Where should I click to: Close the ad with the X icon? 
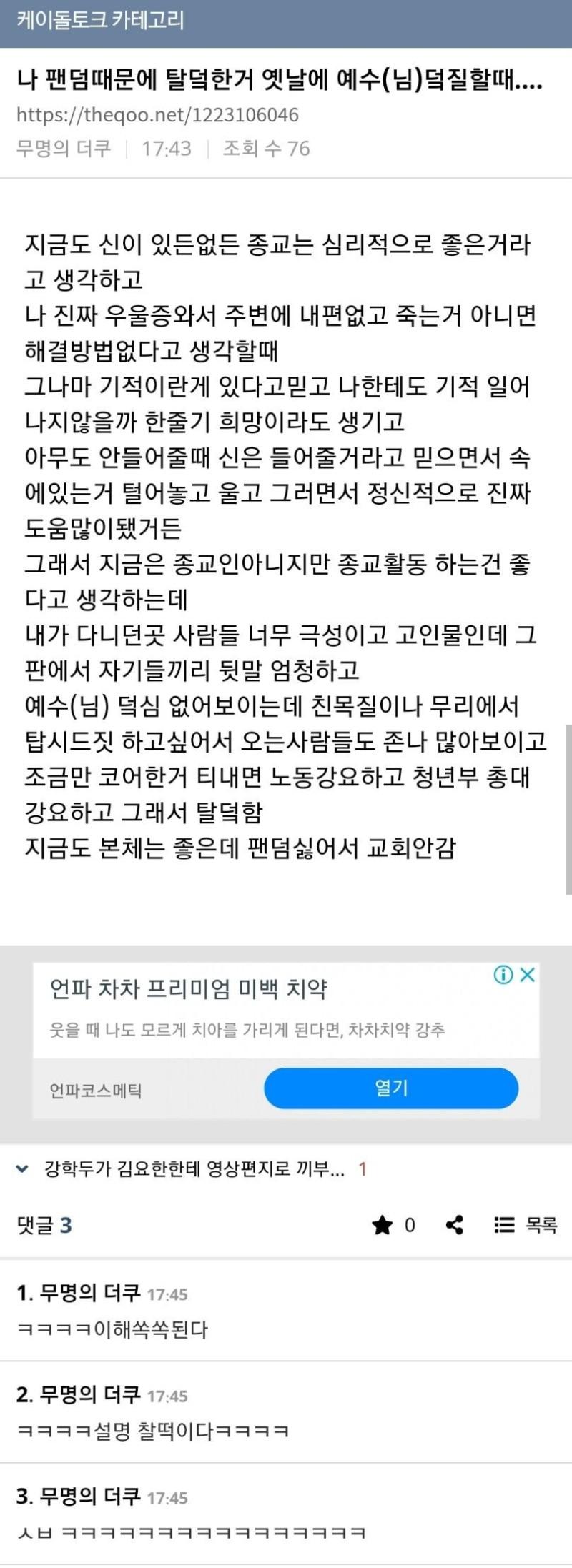click(528, 975)
